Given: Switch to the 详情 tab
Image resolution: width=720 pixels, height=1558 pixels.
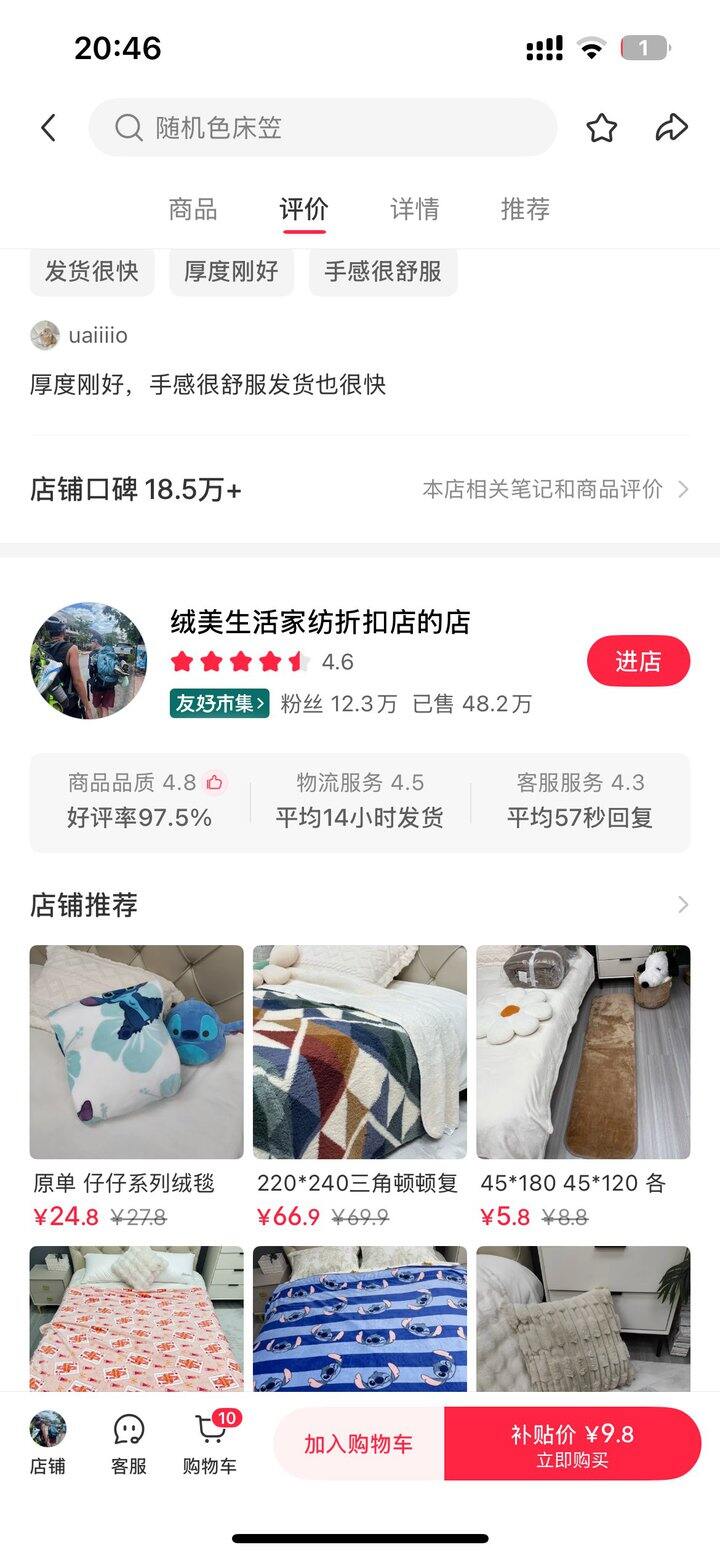Looking at the screenshot, I should pos(414,209).
